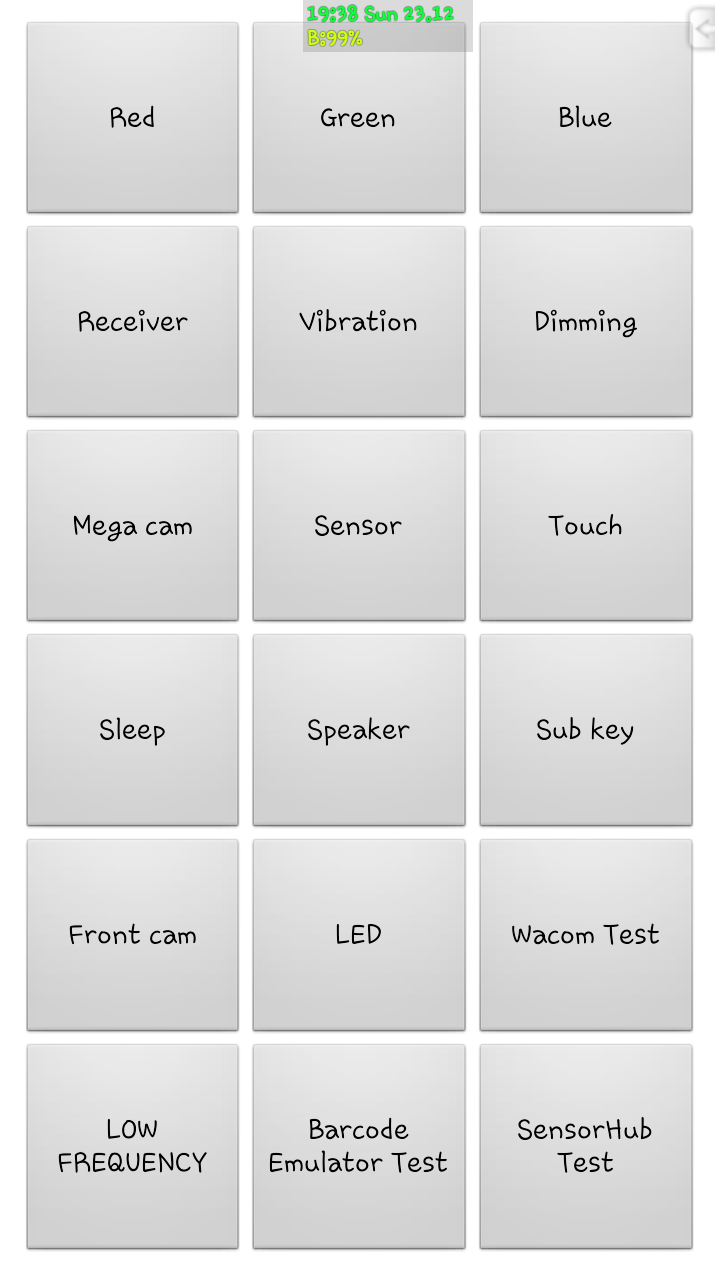Open SensorHub Test

coord(586,1147)
